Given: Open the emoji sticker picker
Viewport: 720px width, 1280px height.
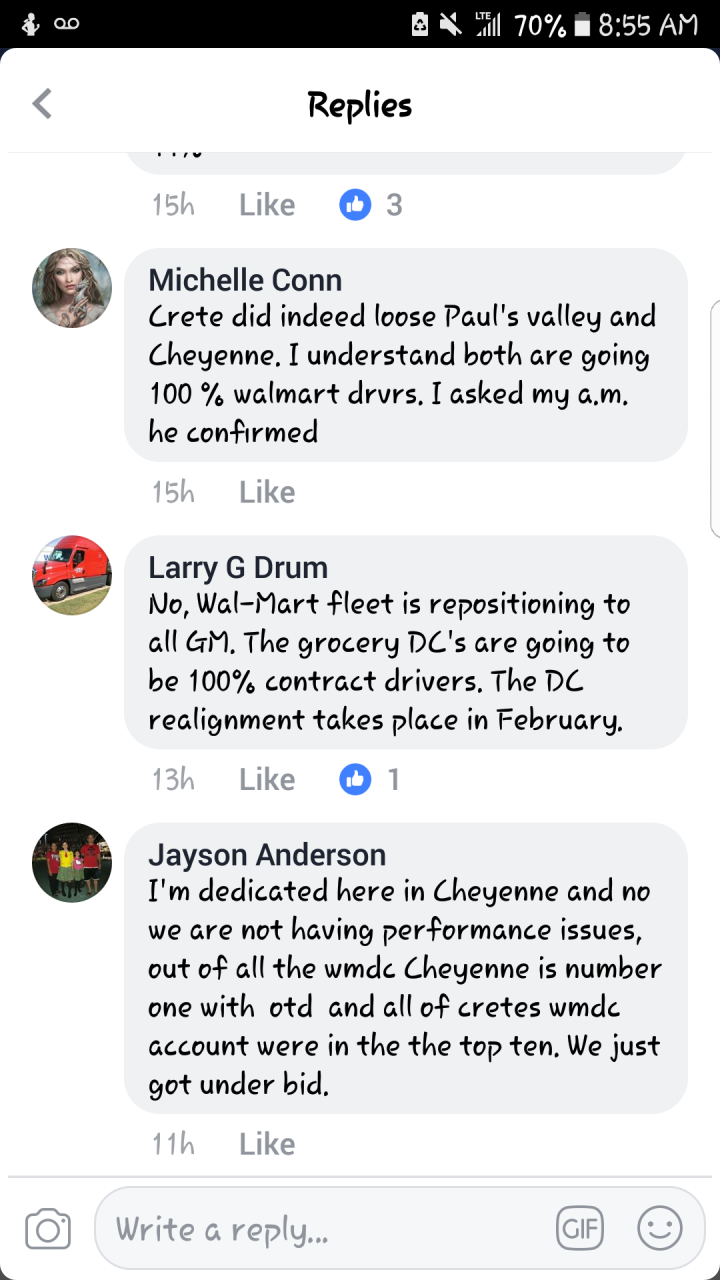Looking at the screenshot, I should (x=660, y=1228).
